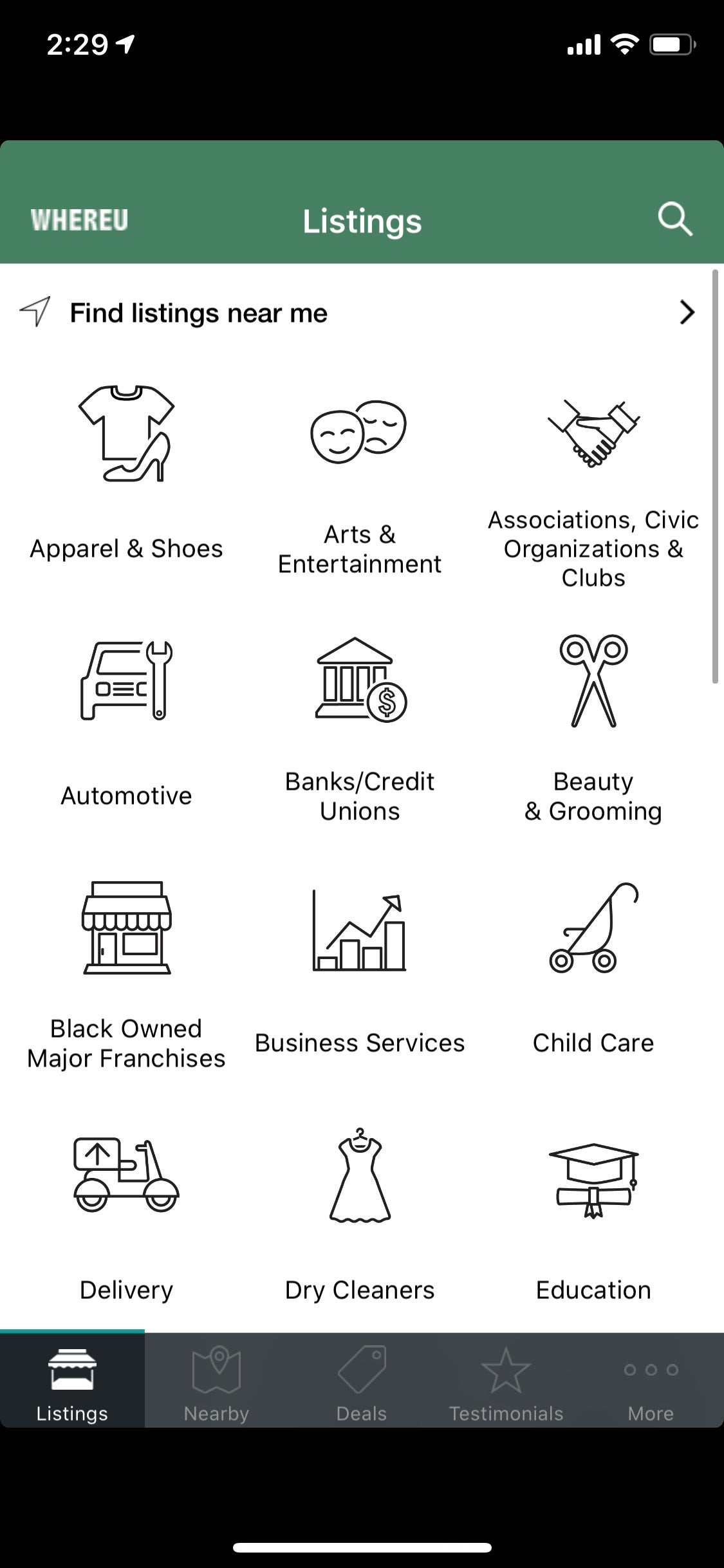Go to the Testimonials tab
This screenshot has width=724, height=1568.
[506, 1380]
